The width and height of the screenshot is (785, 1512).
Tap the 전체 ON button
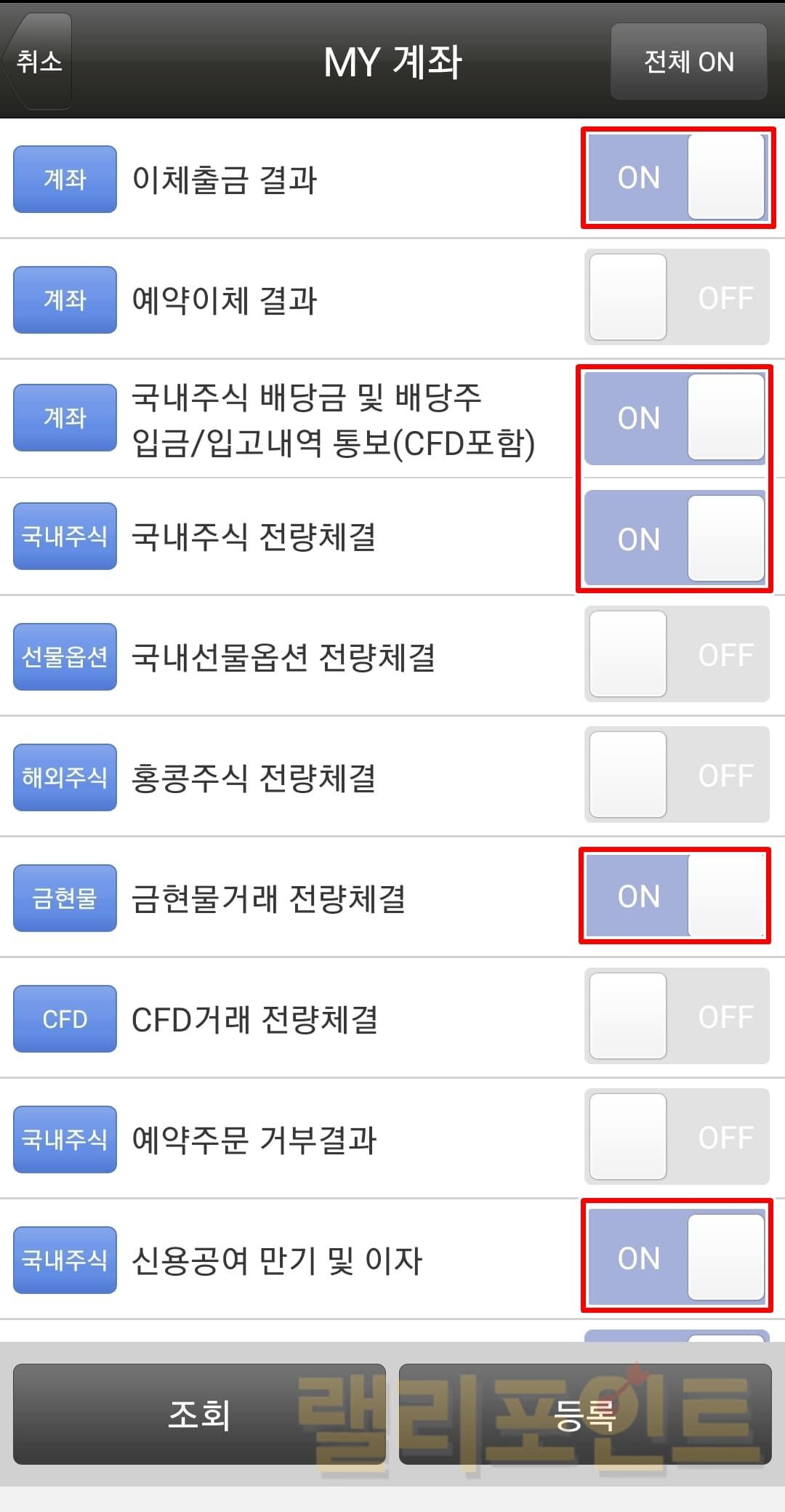688,62
